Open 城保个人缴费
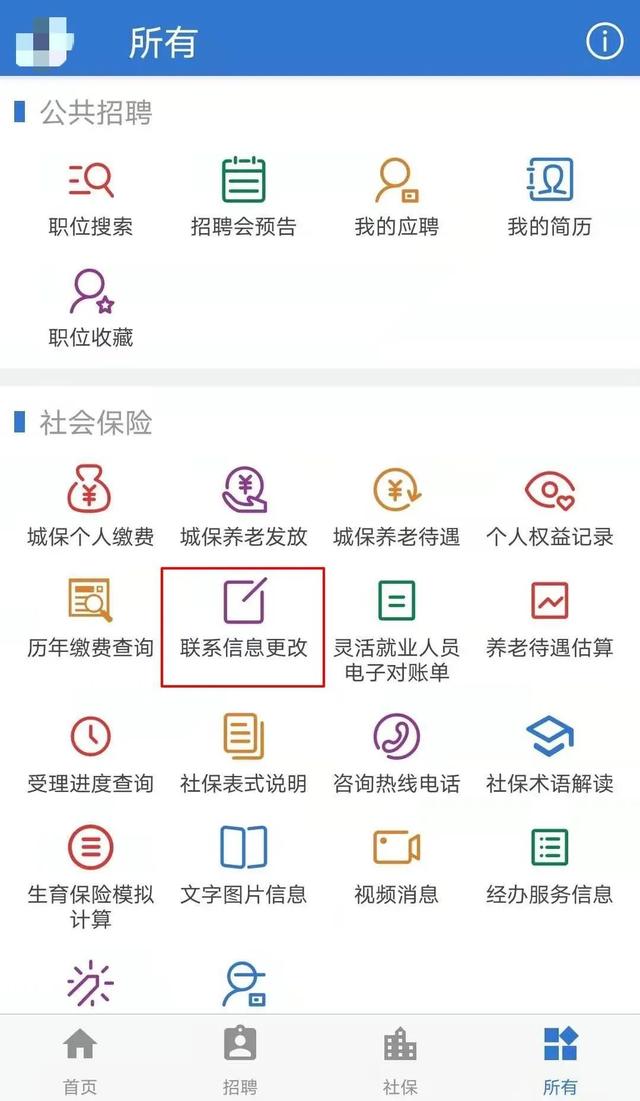 click(x=91, y=508)
